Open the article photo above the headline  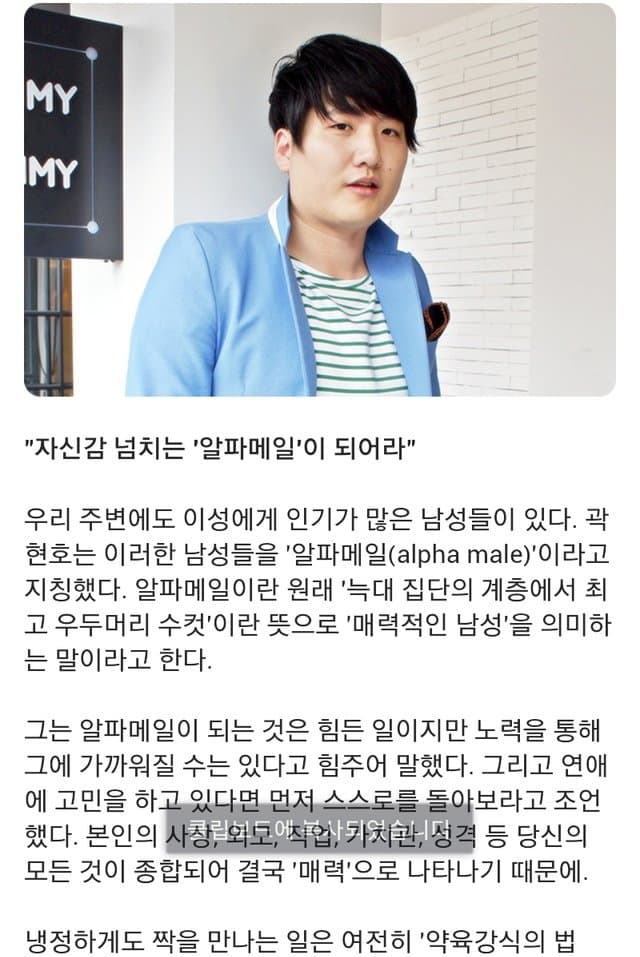pos(320,200)
